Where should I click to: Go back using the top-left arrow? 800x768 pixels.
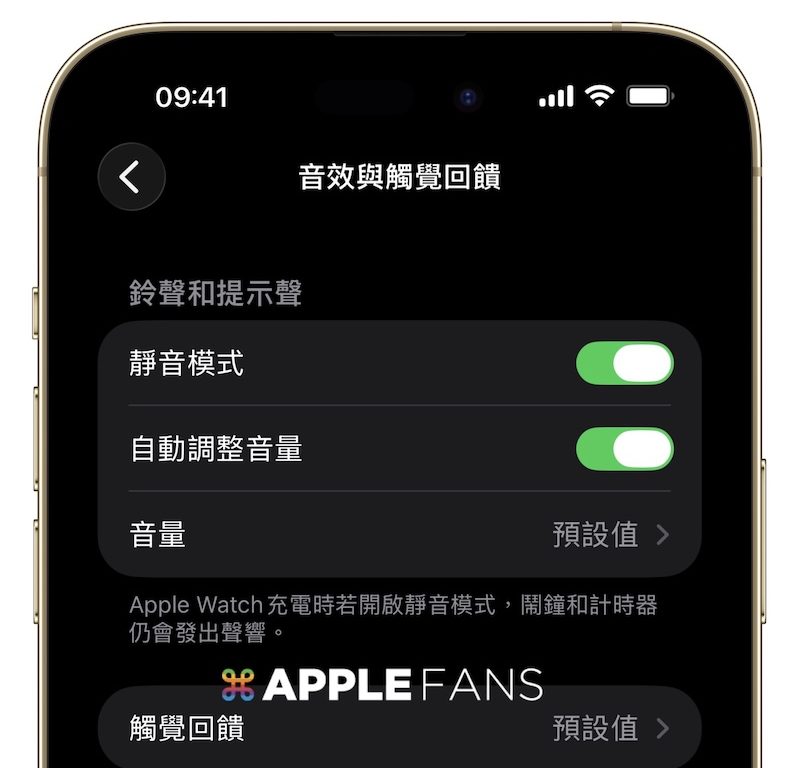(x=131, y=177)
